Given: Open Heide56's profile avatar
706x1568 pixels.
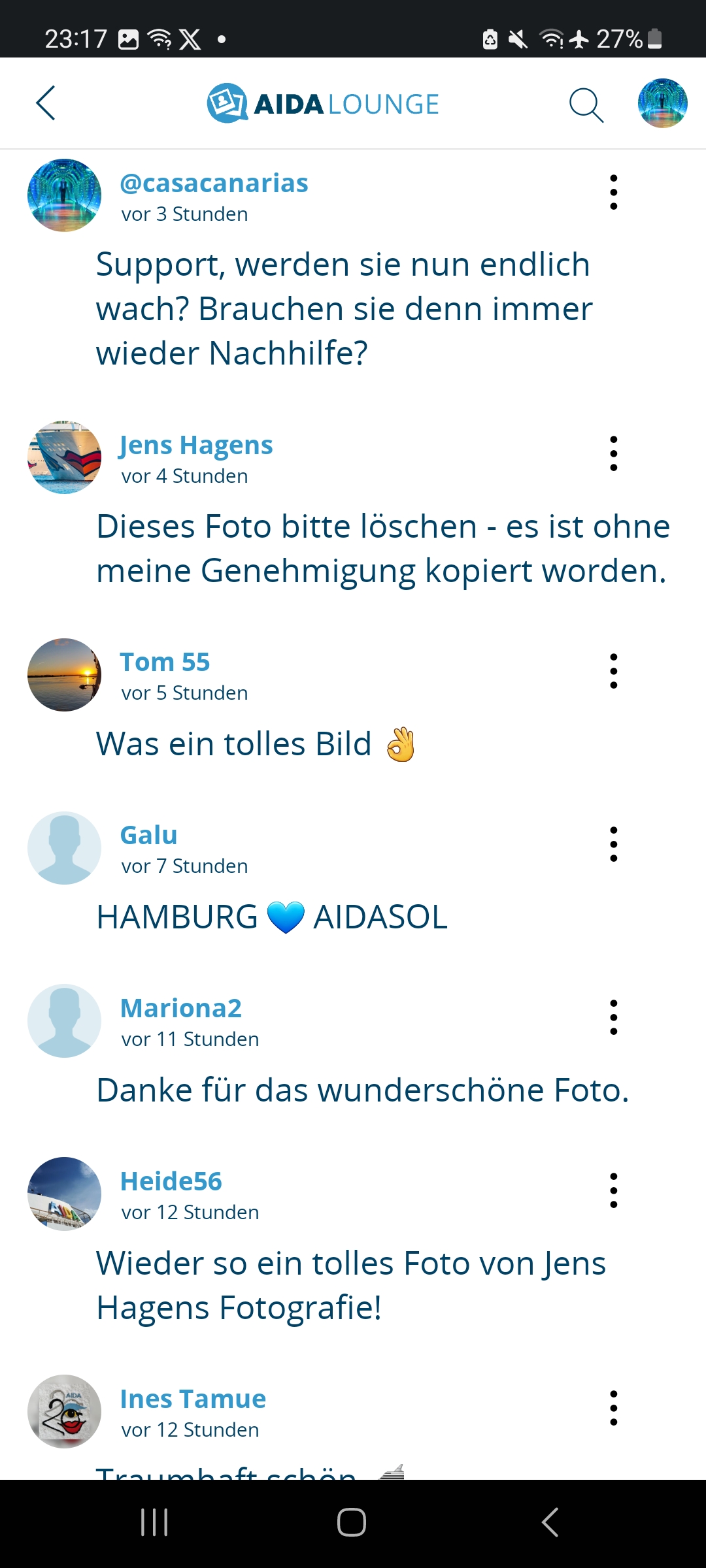Looking at the screenshot, I should coord(64,1194).
